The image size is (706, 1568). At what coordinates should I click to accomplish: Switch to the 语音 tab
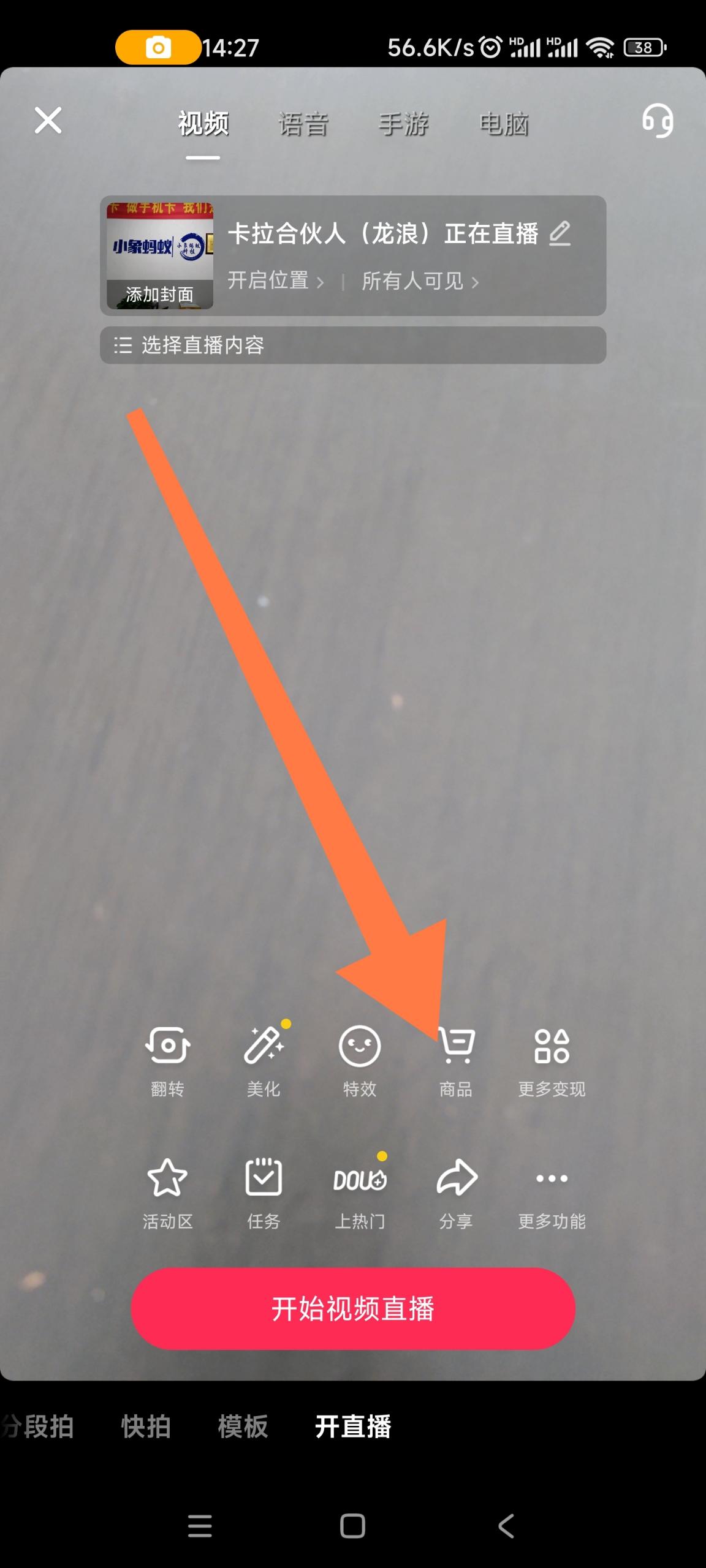point(303,124)
